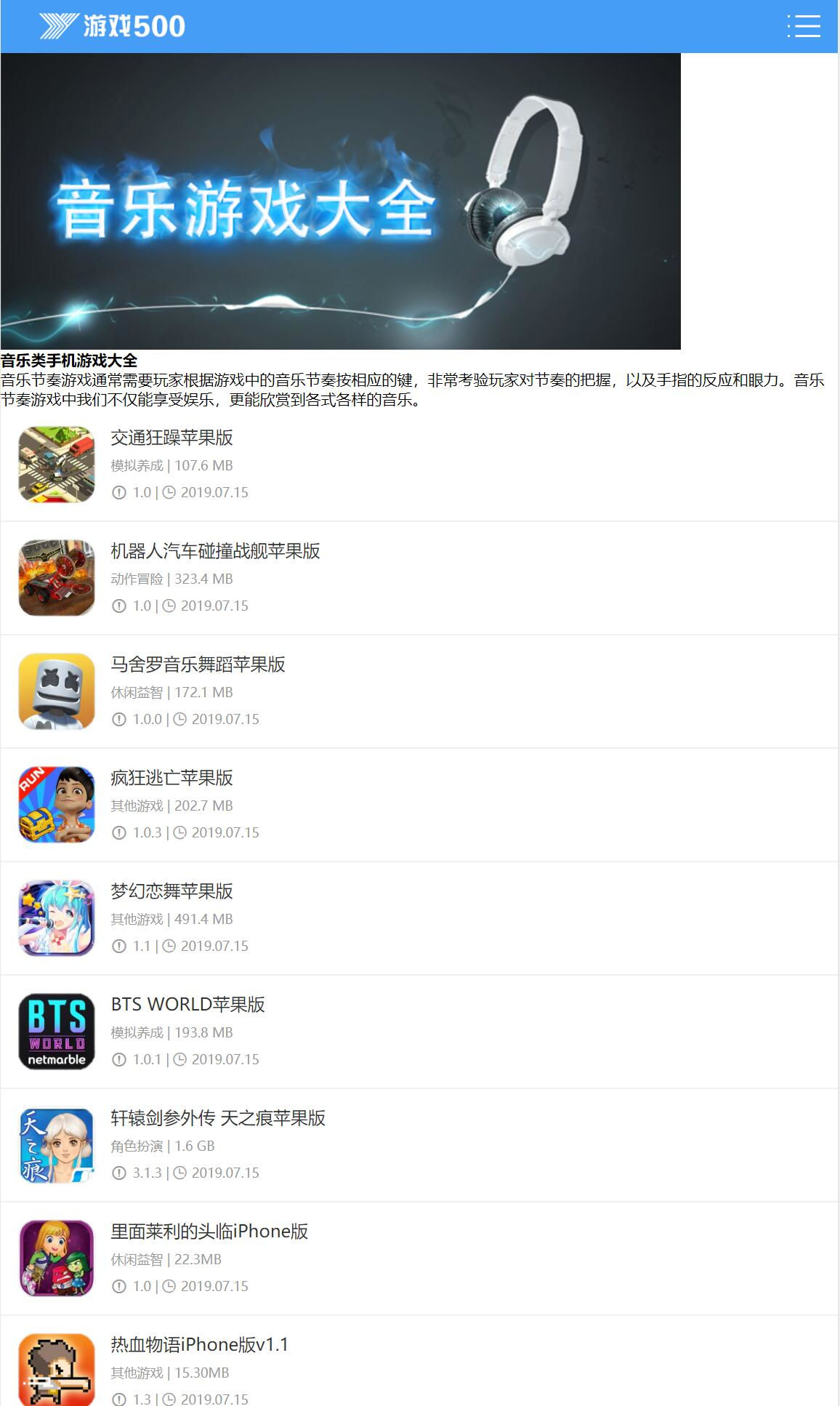View 疯狂逃亡苹果版 details
Image resolution: width=840 pixels, height=1406 pixels.
[419, 805]
